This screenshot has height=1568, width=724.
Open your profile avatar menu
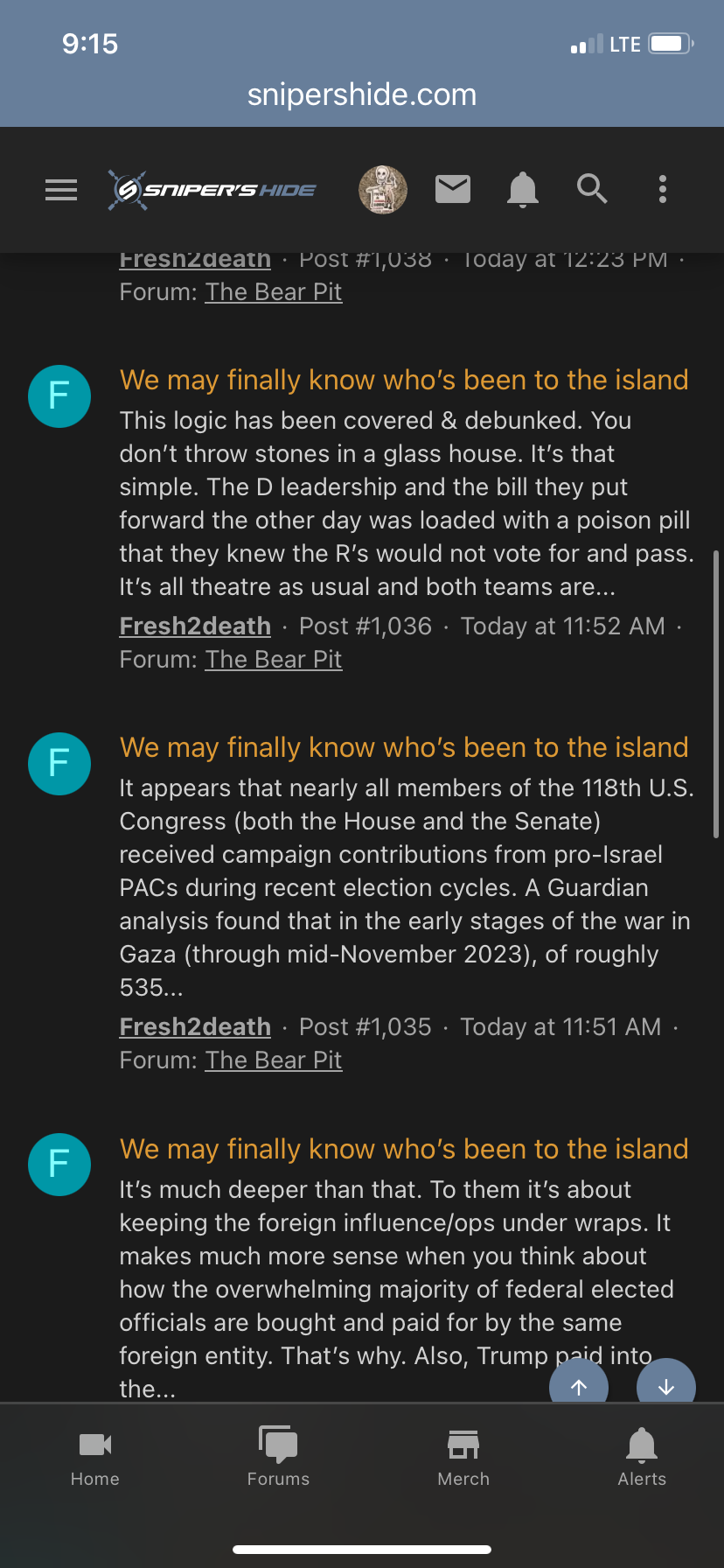click(383, 189)
